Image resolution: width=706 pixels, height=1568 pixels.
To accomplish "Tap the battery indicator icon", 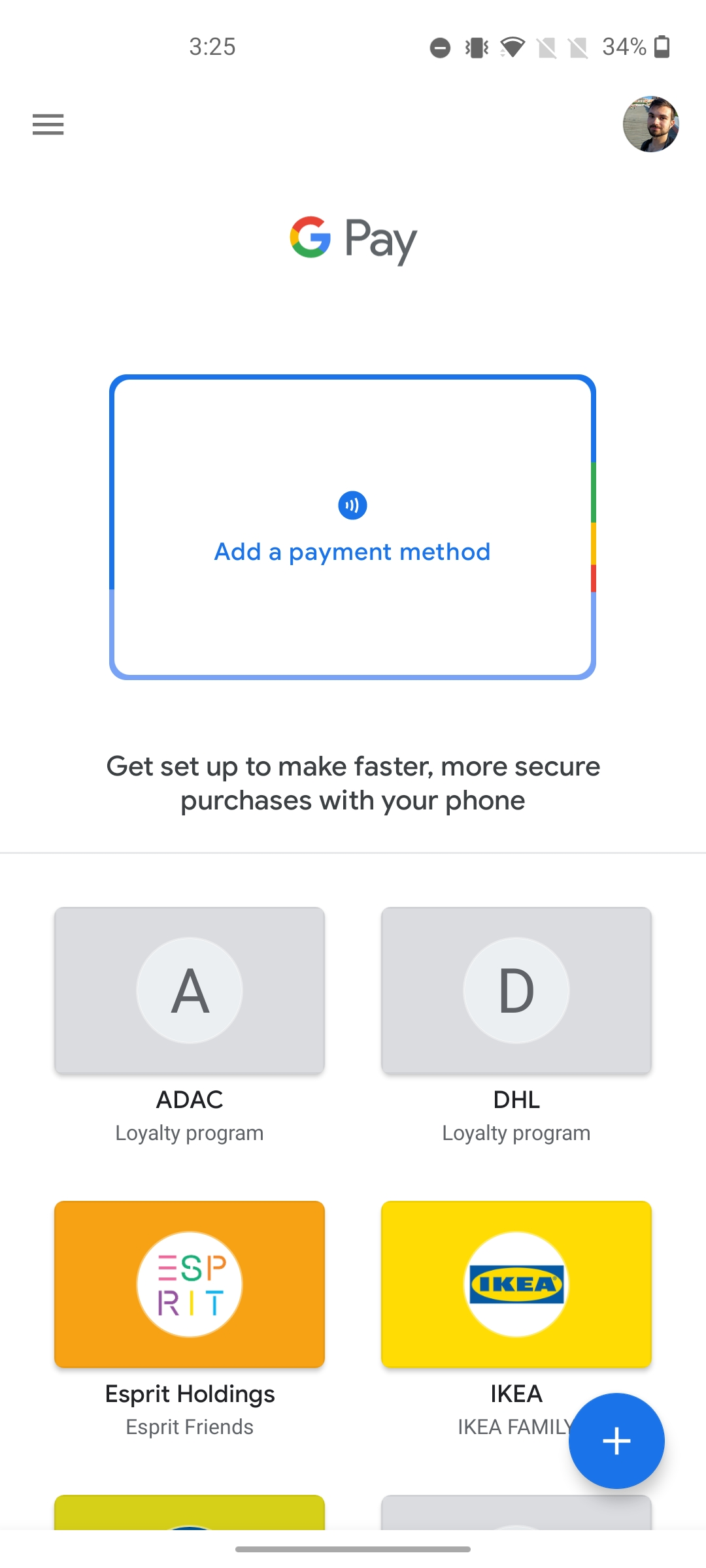I will tap(663, 46).
